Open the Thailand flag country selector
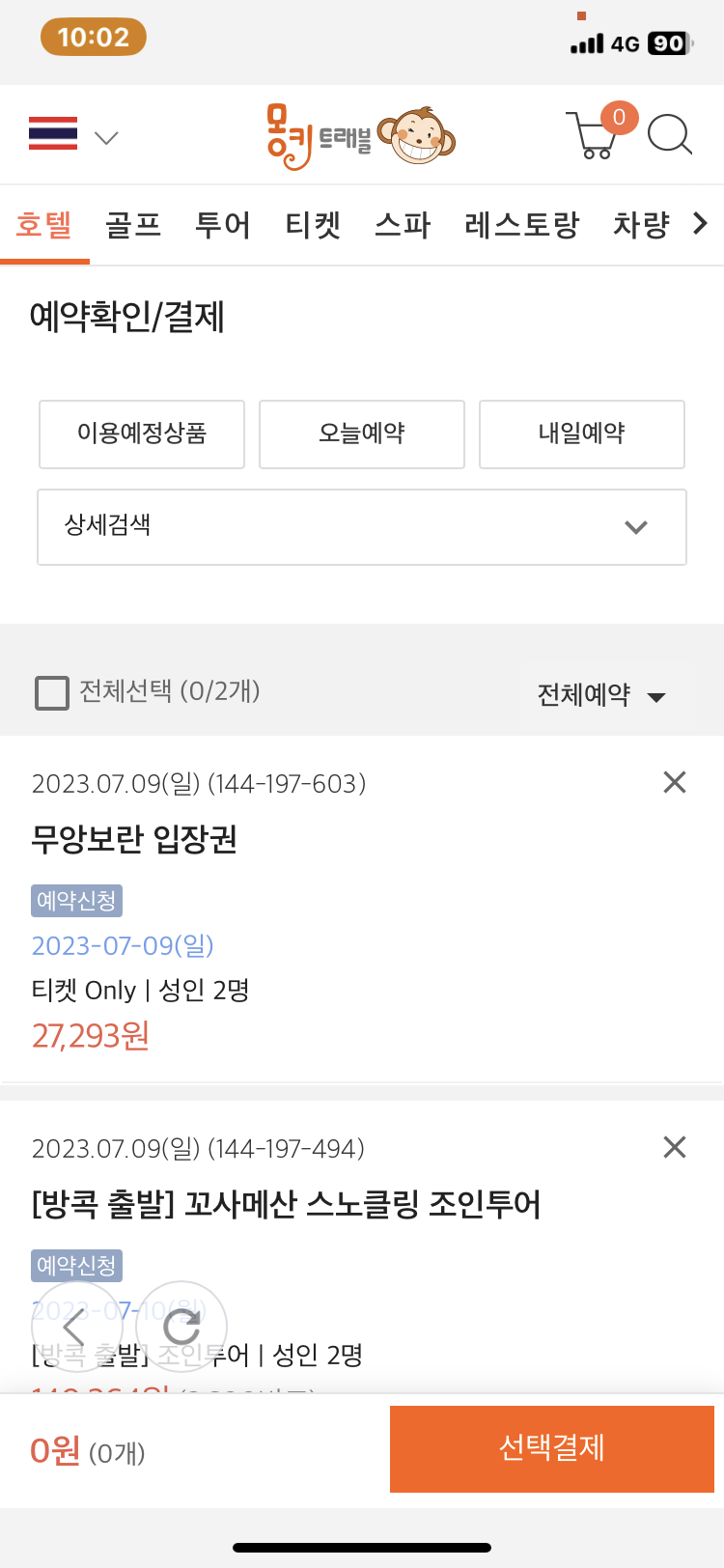724x1568 pixels. pyautogui.click(x=73, y=135)
